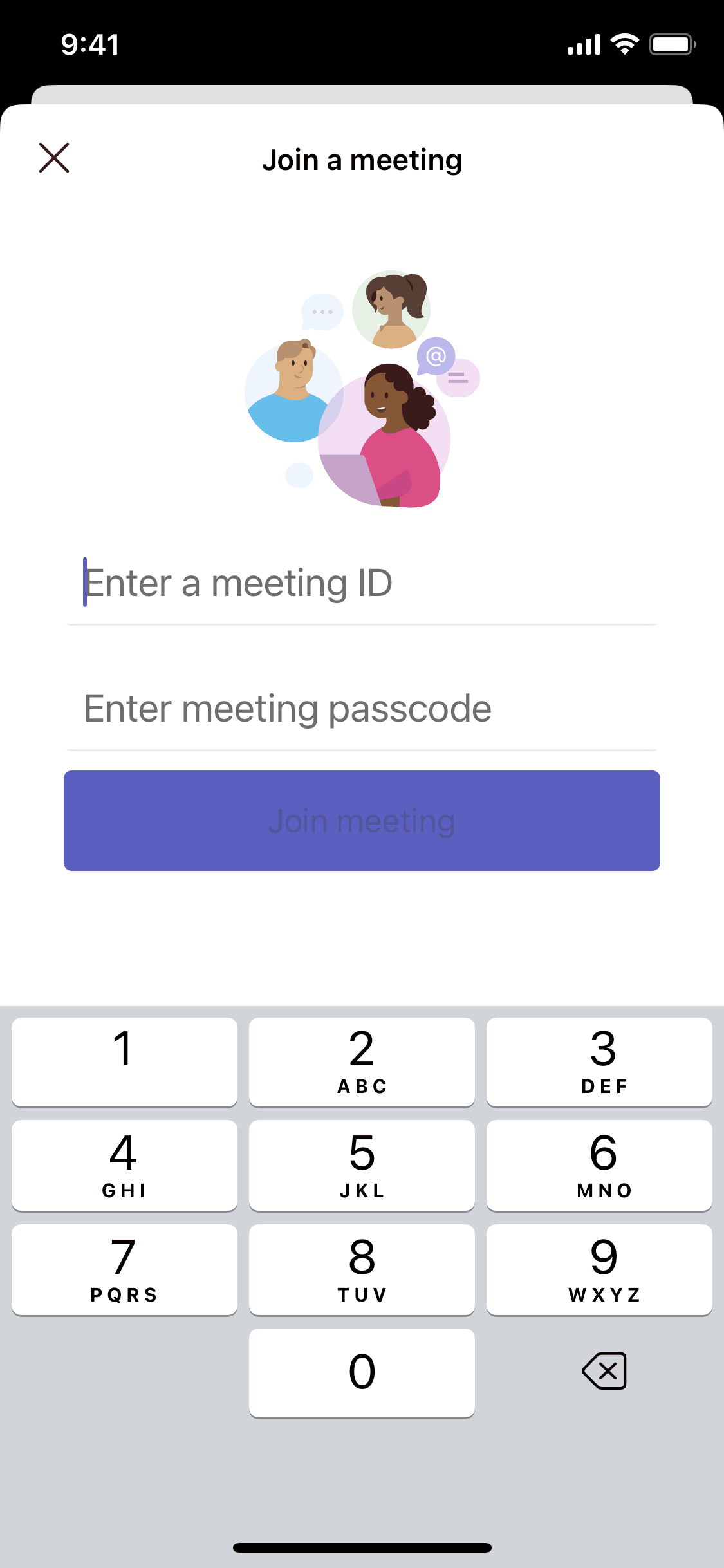The width and height of the screenshot is (724, 1568).
Task: Hit the 0 key on keypad
Action: [x=362, y=1372]
